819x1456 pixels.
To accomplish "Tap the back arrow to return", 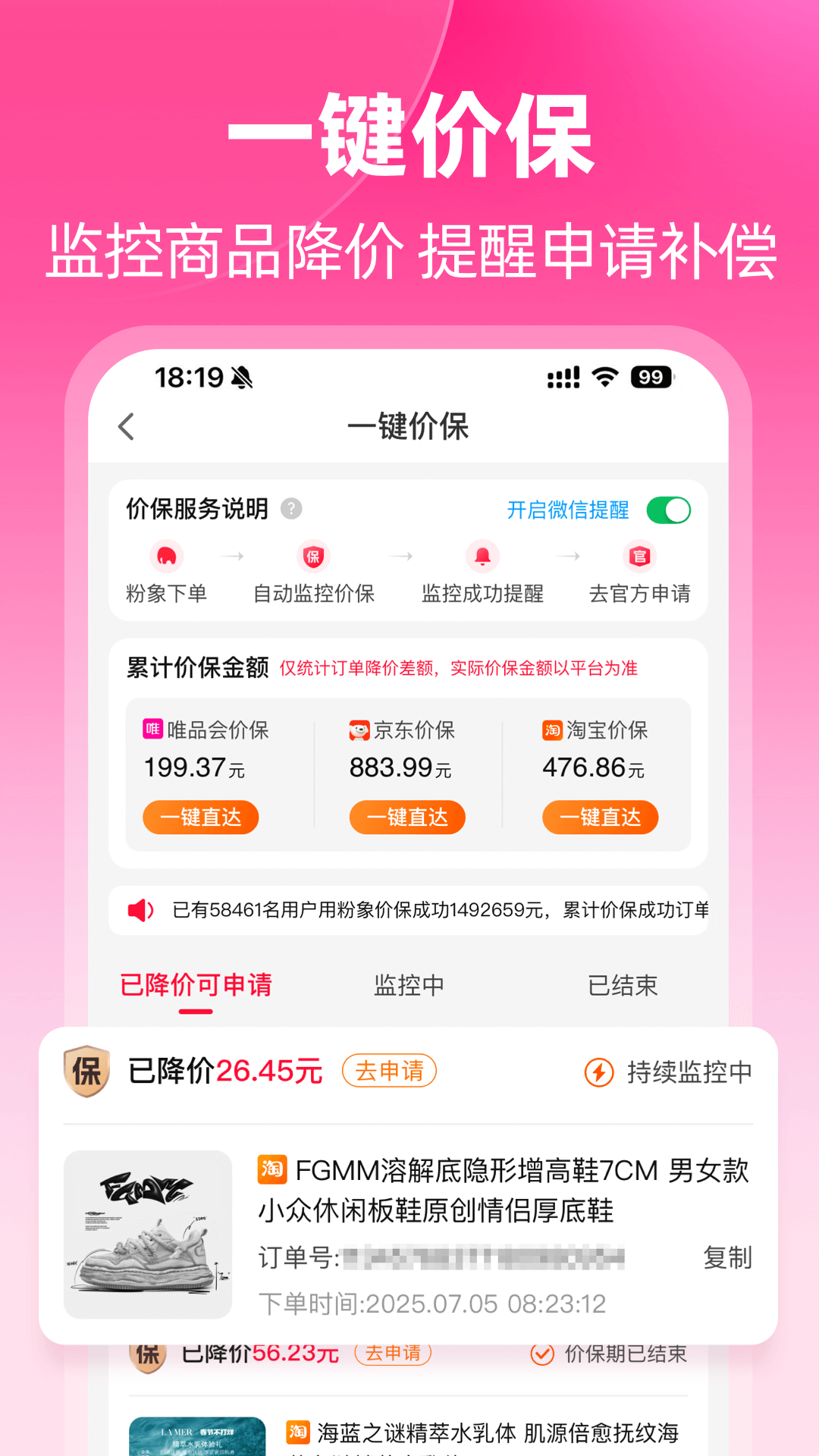I will [x=127, y=427].
